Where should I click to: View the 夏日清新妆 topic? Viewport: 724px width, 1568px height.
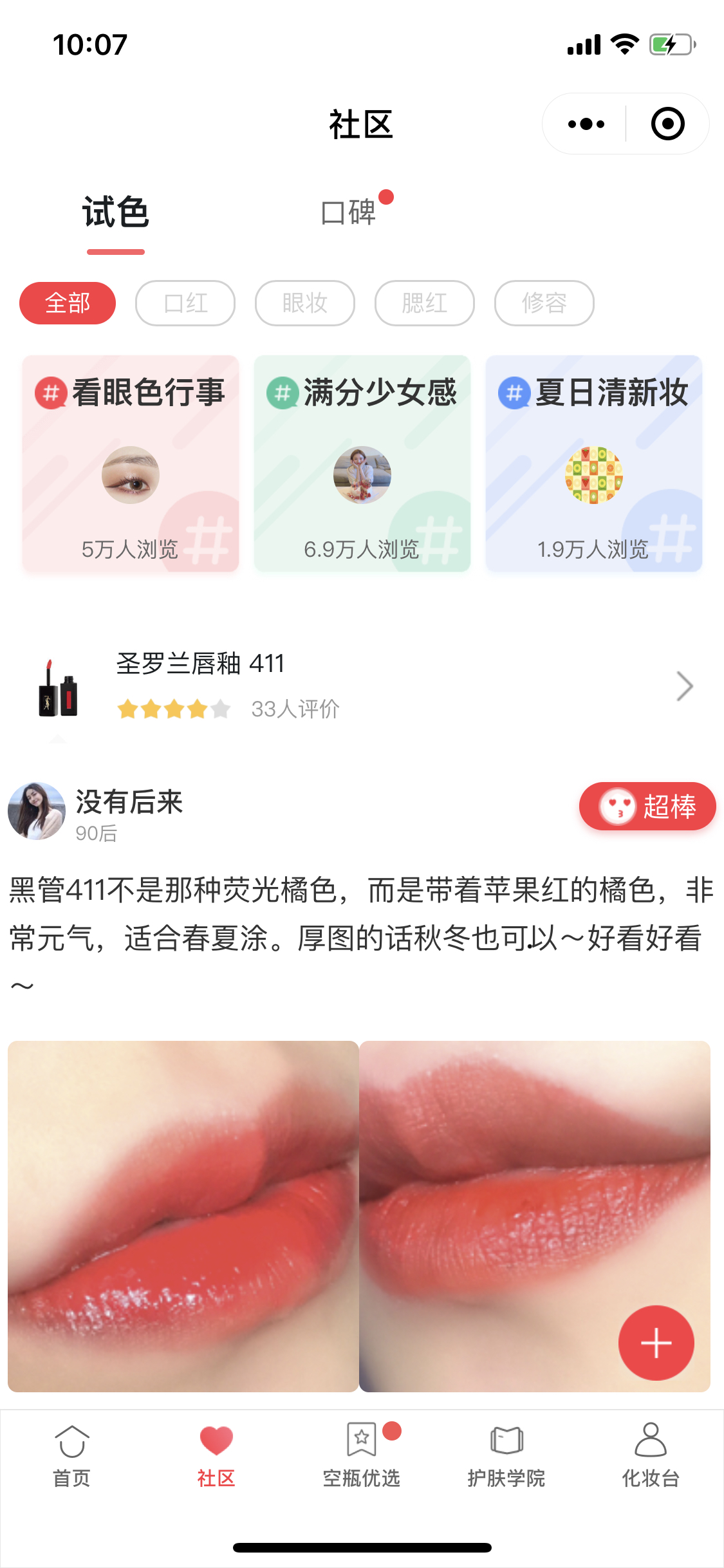click(x=594, y=463)
